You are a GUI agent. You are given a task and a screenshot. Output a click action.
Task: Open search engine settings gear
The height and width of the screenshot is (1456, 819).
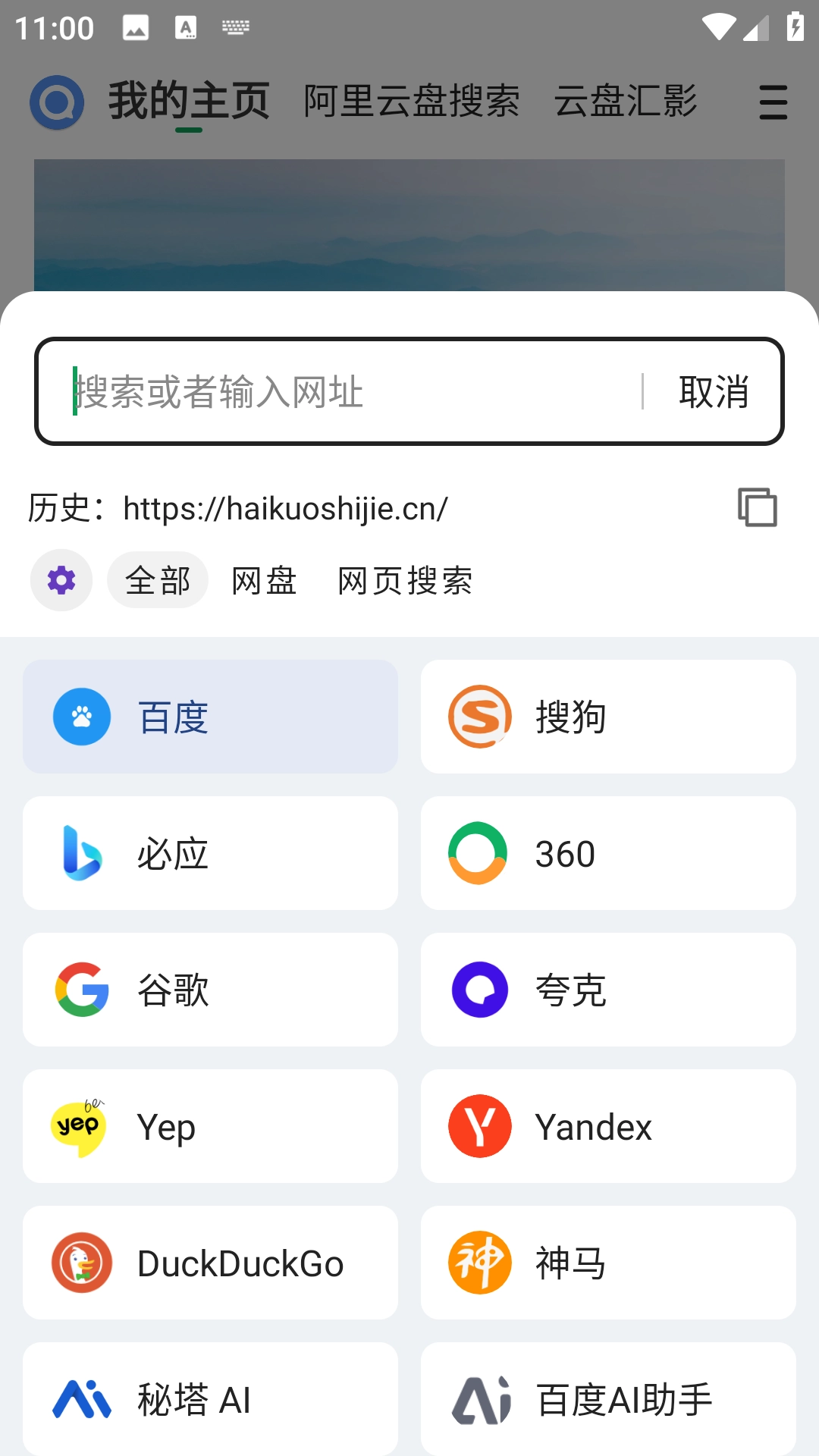(61, 580)
